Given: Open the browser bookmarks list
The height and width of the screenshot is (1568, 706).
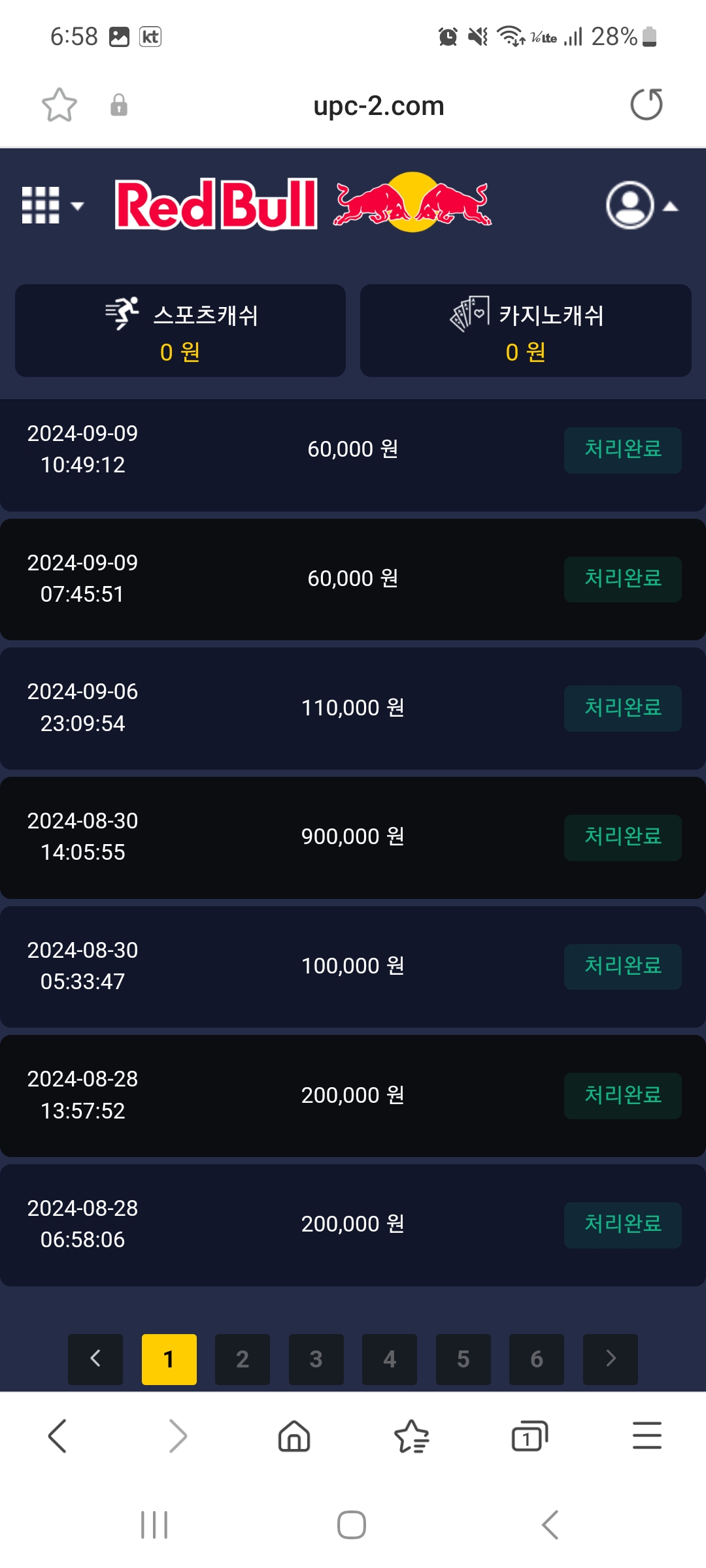Looking at the screenshot, I should 412,1436.
